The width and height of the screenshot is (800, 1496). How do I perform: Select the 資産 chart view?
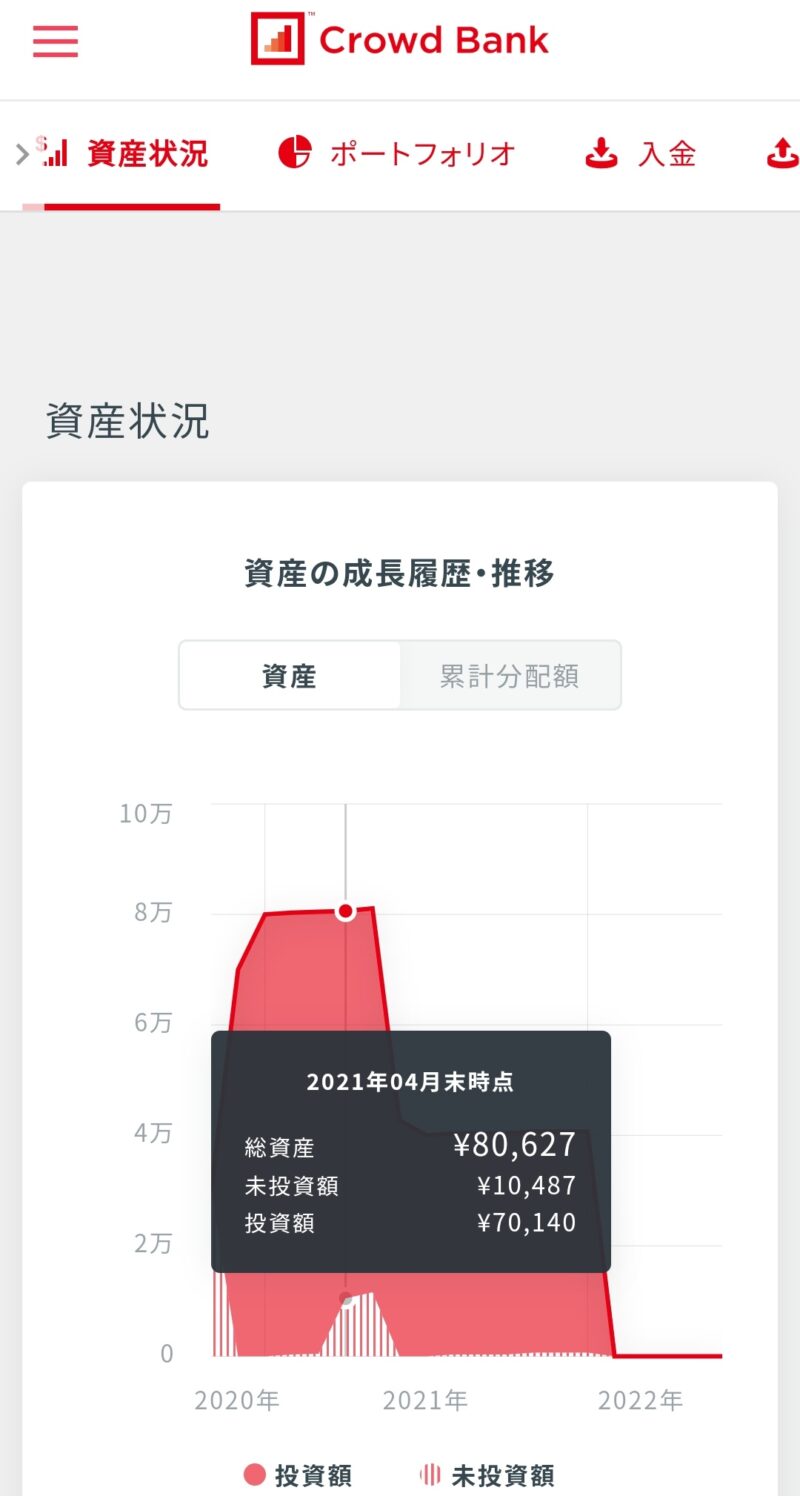290,676
